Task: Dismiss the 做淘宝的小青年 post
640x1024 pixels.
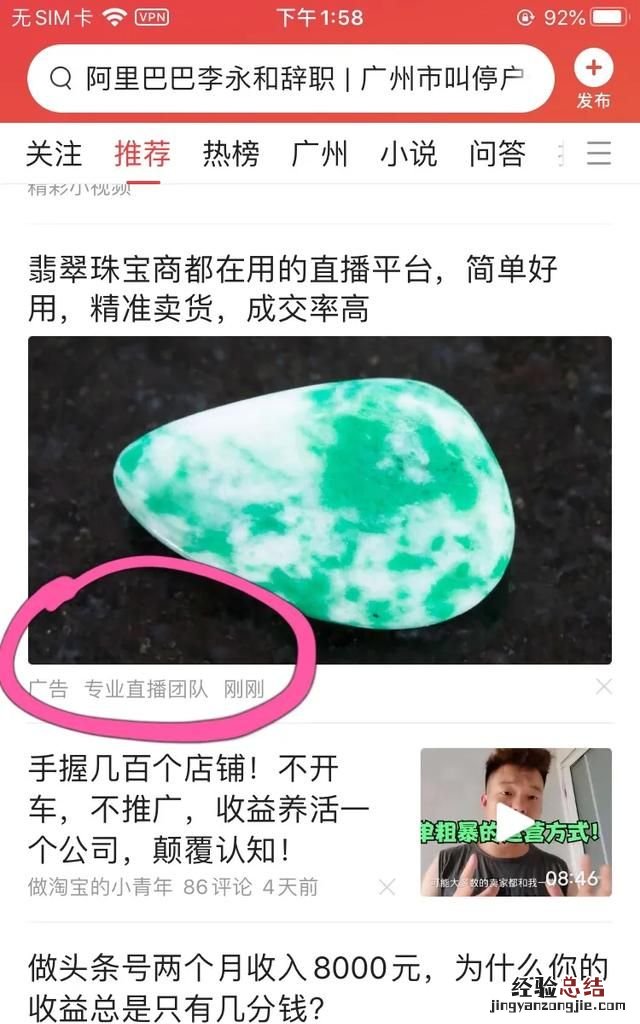Action: coord(387,886)
